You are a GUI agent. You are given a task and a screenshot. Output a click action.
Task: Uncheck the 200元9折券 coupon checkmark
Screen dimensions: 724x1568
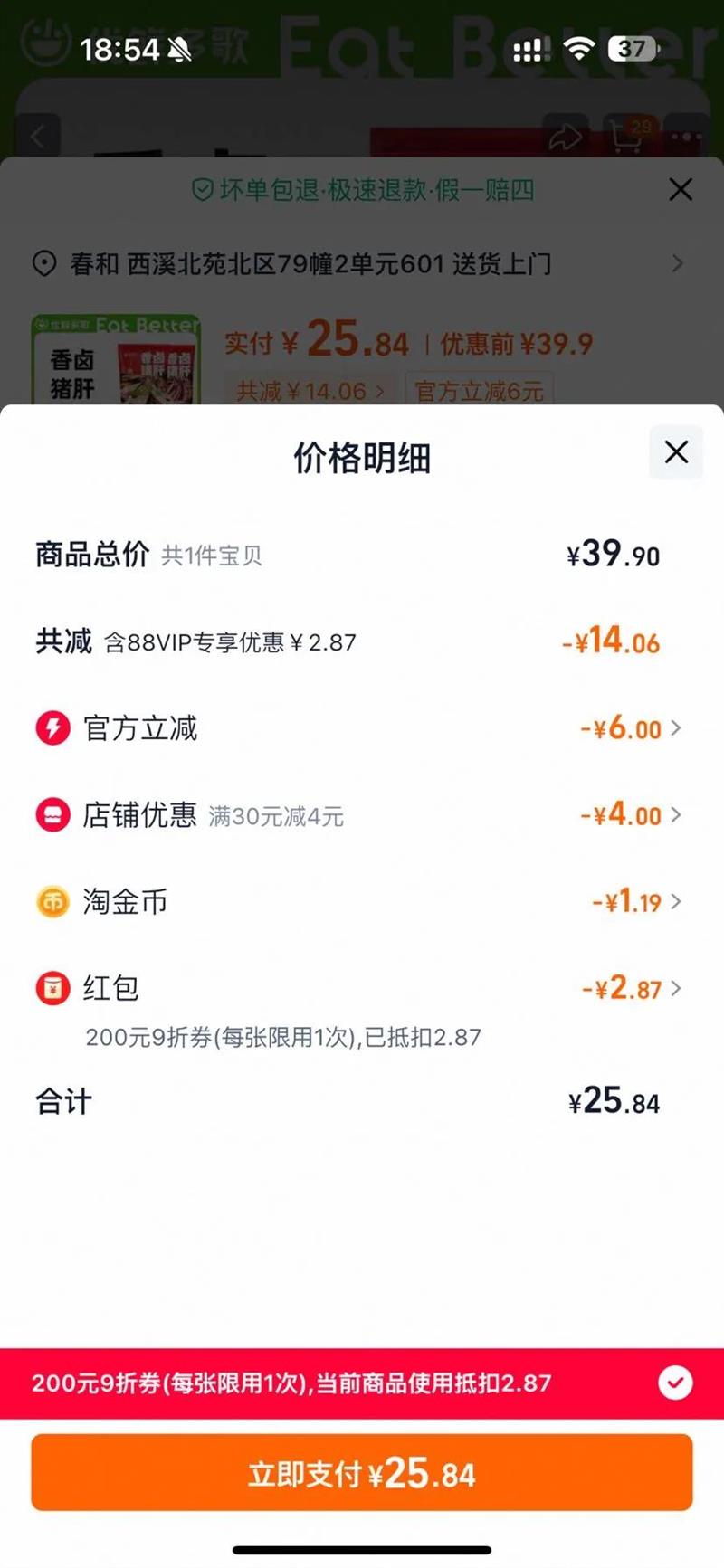click(675, 1383)
